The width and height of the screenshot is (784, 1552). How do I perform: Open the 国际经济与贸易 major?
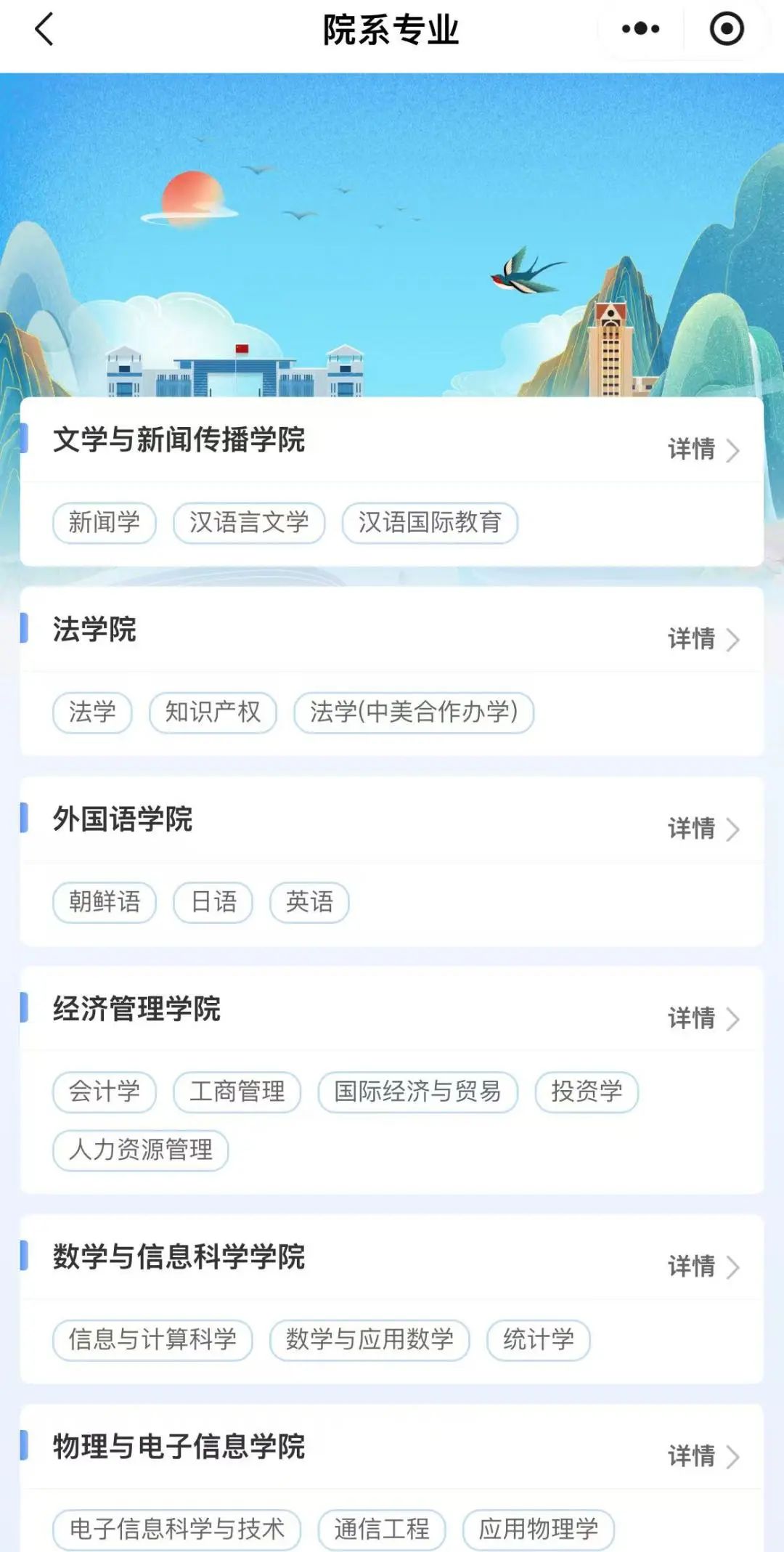(417, 1092)
